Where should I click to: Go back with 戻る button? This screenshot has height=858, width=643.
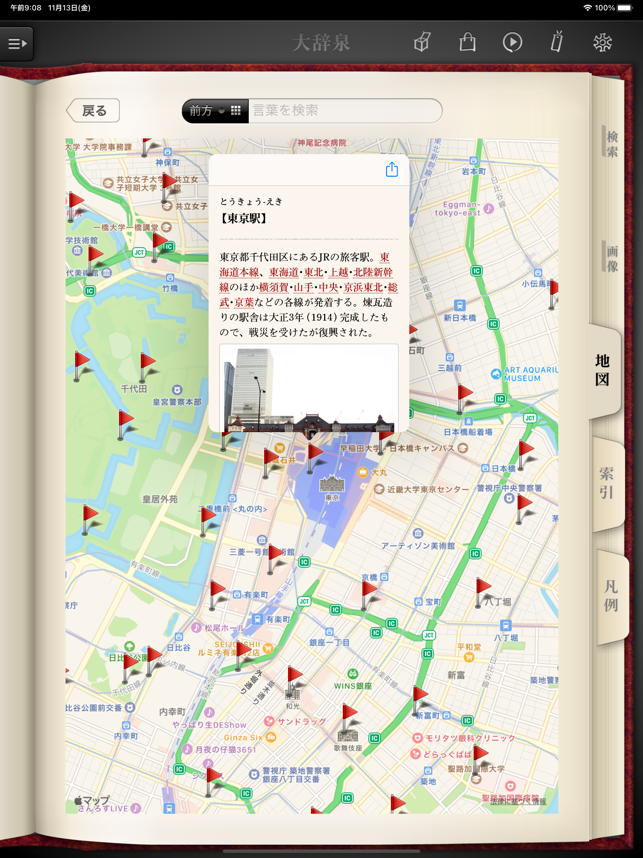click(x=93, y=111)
